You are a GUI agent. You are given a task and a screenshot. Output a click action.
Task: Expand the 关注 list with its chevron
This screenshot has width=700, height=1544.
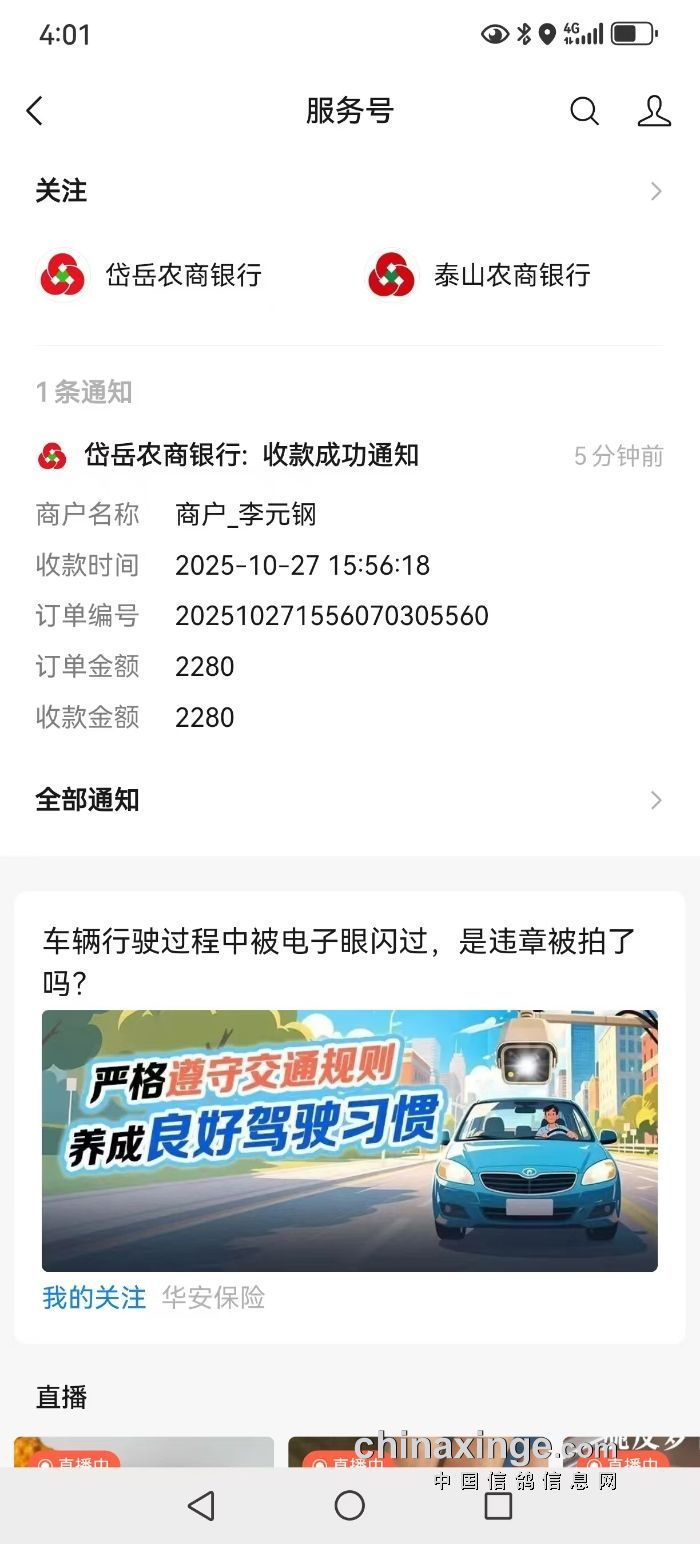click(655, 191)
